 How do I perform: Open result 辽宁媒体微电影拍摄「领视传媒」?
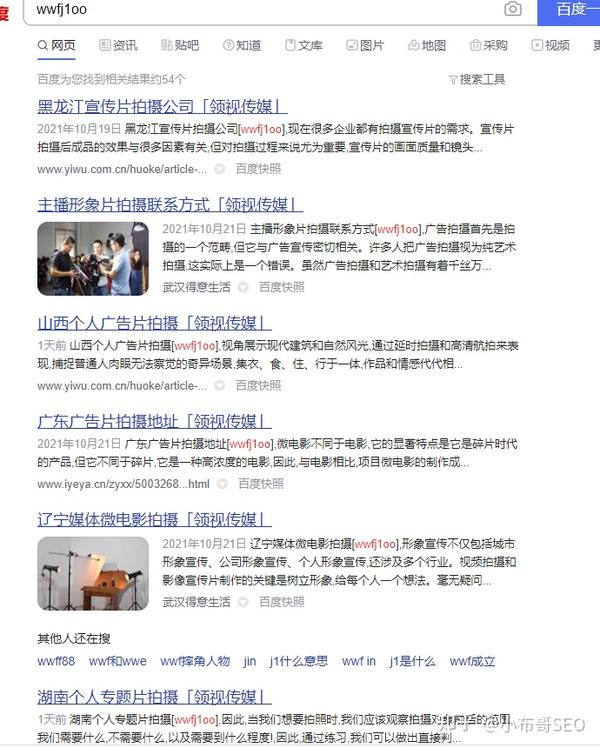[x=154, y=520]
